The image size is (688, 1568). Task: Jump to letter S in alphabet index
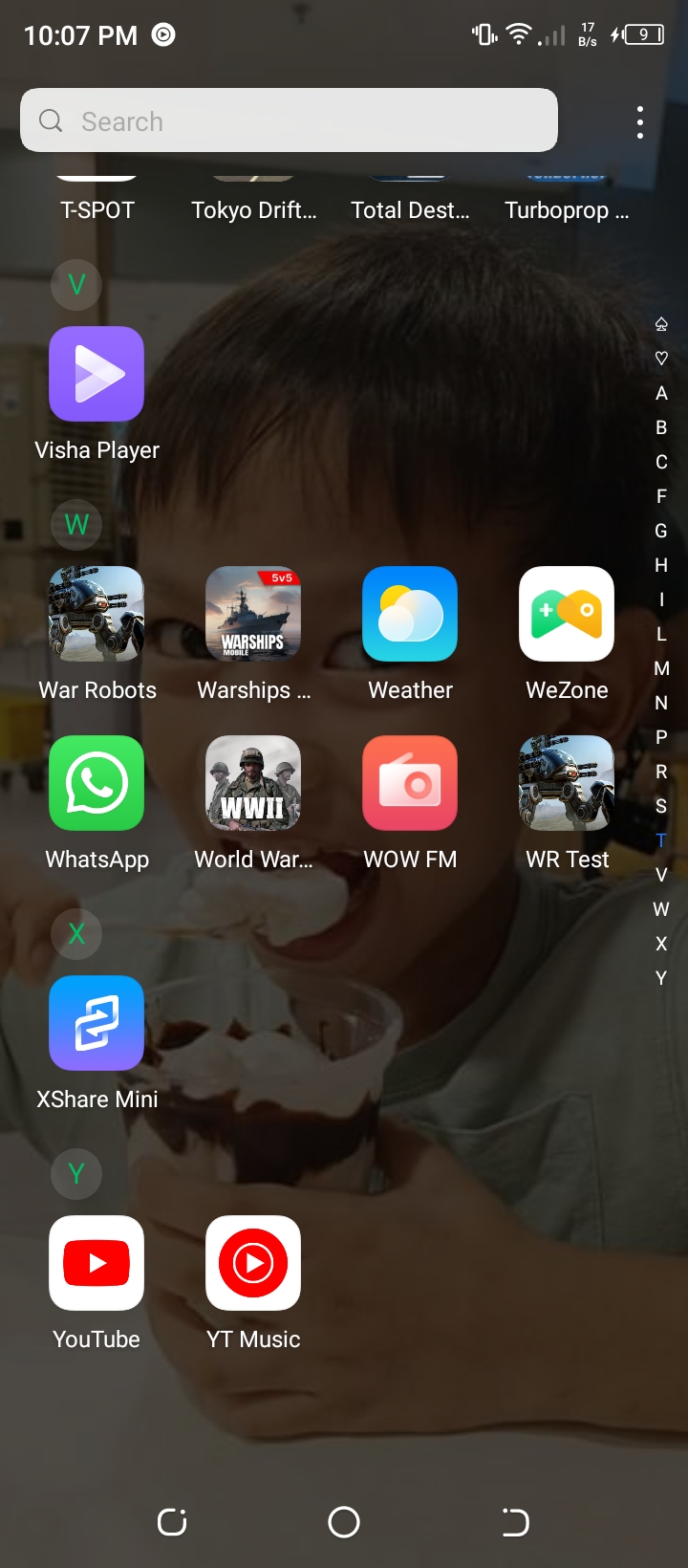point(661,806)
